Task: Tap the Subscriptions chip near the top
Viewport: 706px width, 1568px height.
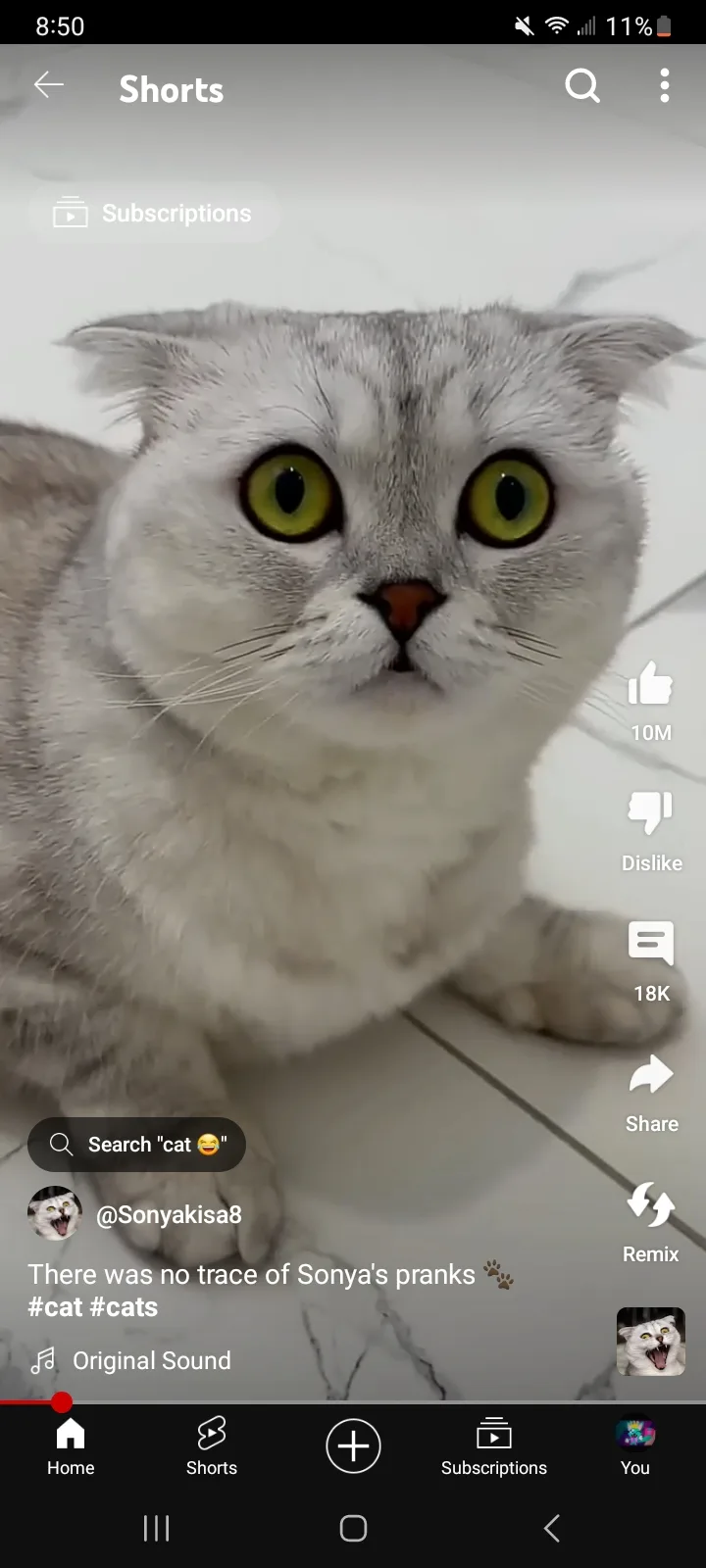Action: pyautogui.click(x=153, y=213)
